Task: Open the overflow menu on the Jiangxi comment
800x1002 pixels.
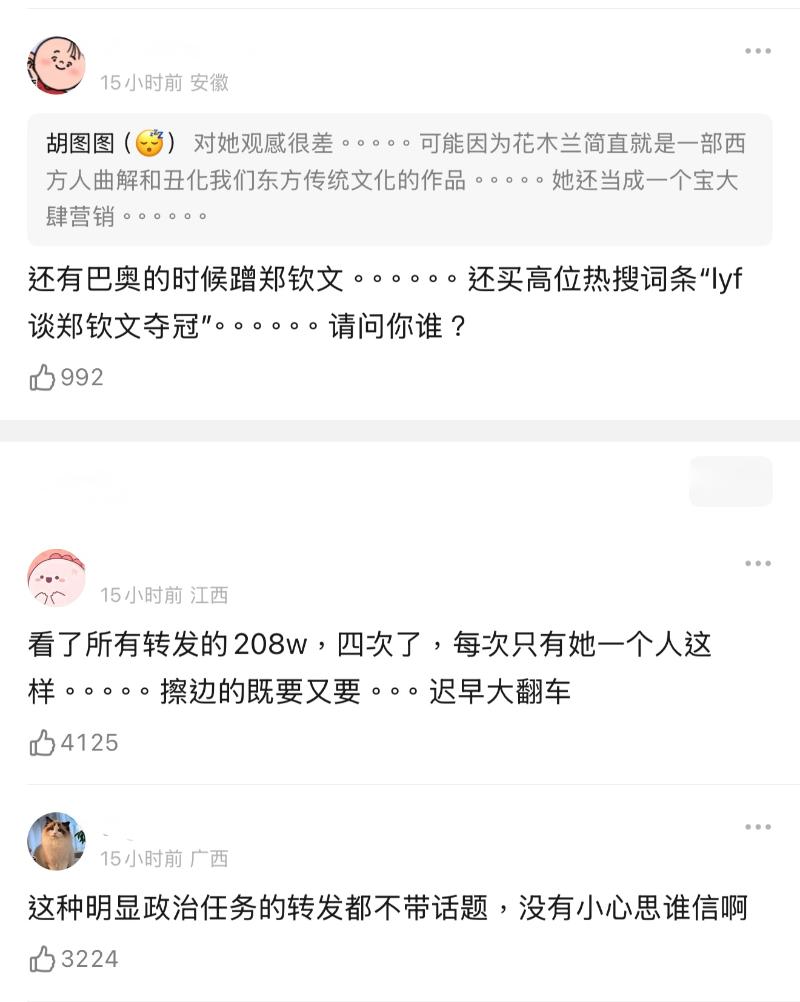Action: tap(757, 564)
